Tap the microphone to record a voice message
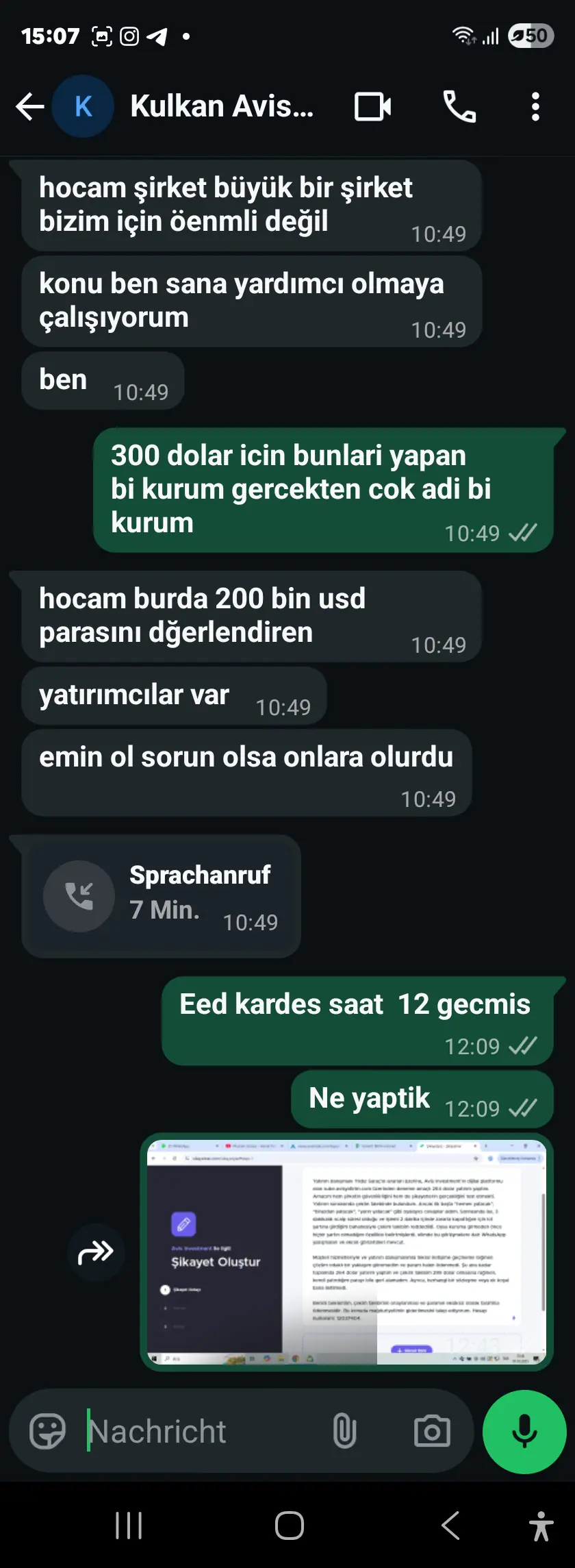This screenshot has width=575, height=1568. 524,1432
